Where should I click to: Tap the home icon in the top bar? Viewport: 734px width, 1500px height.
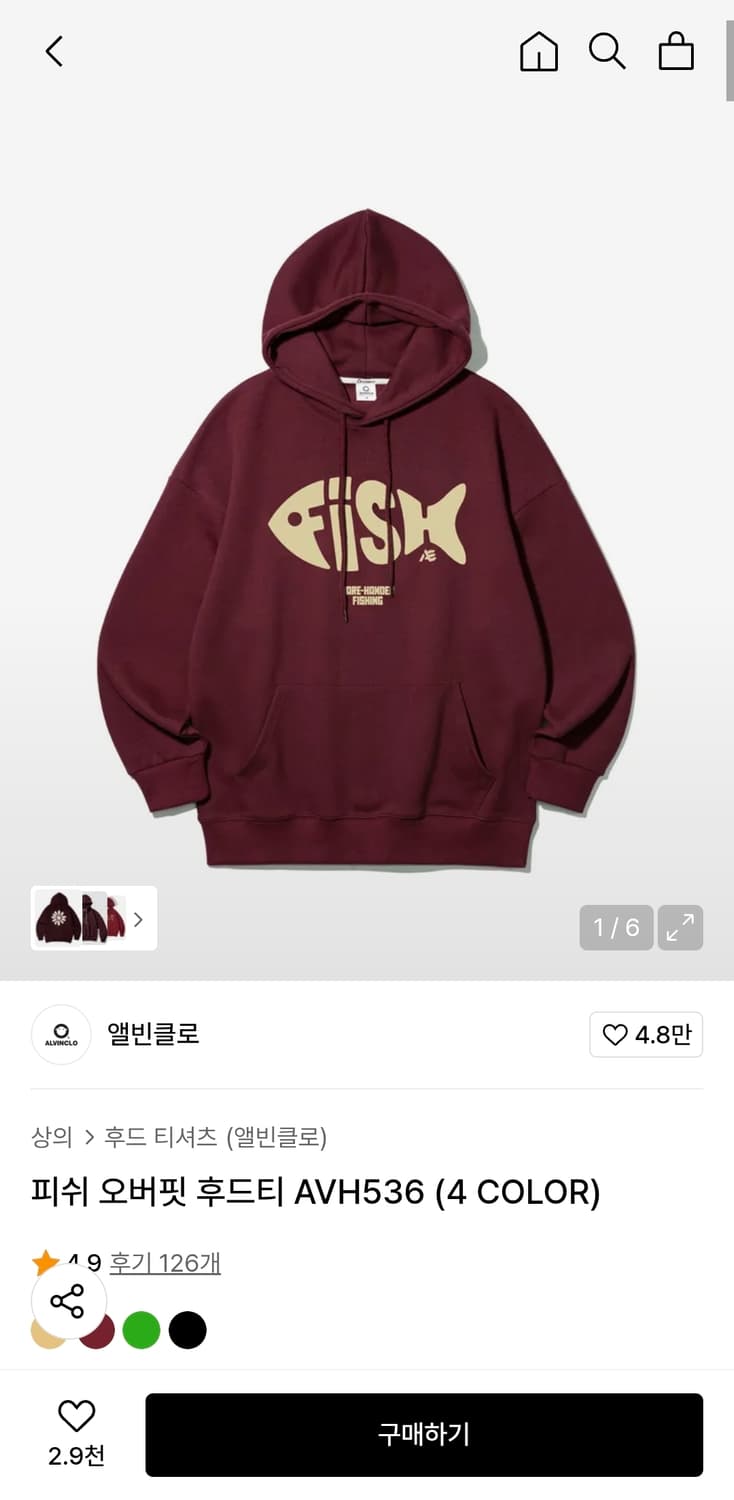(538, 52)
